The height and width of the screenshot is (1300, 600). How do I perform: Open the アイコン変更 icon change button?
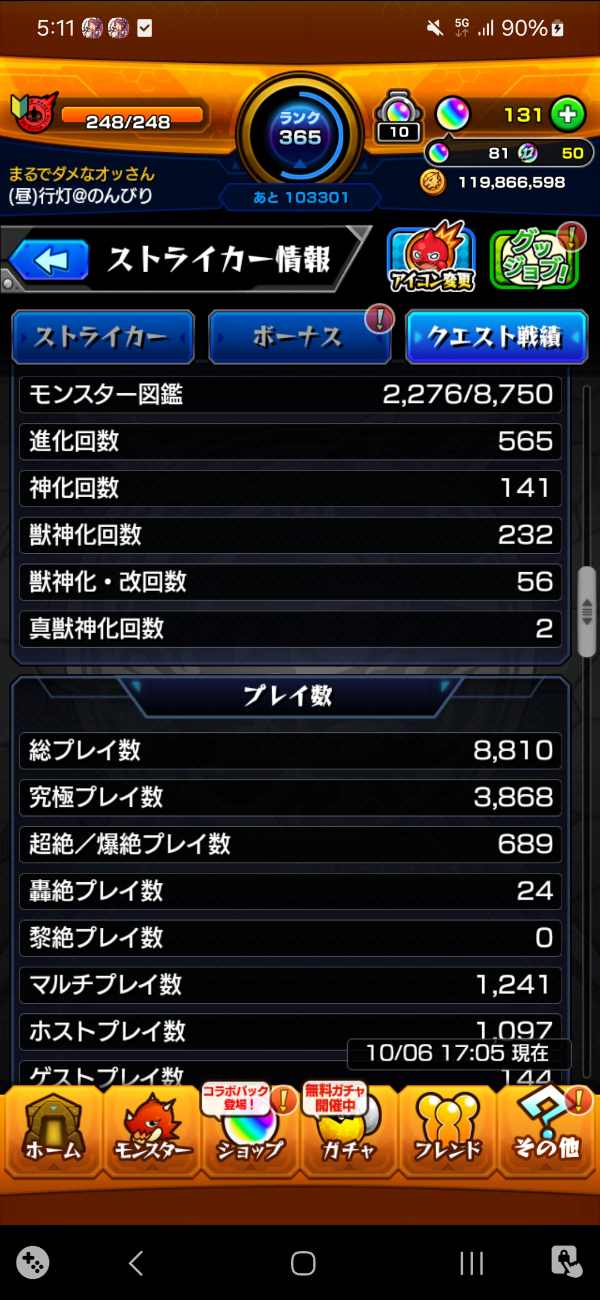[429, 259]
